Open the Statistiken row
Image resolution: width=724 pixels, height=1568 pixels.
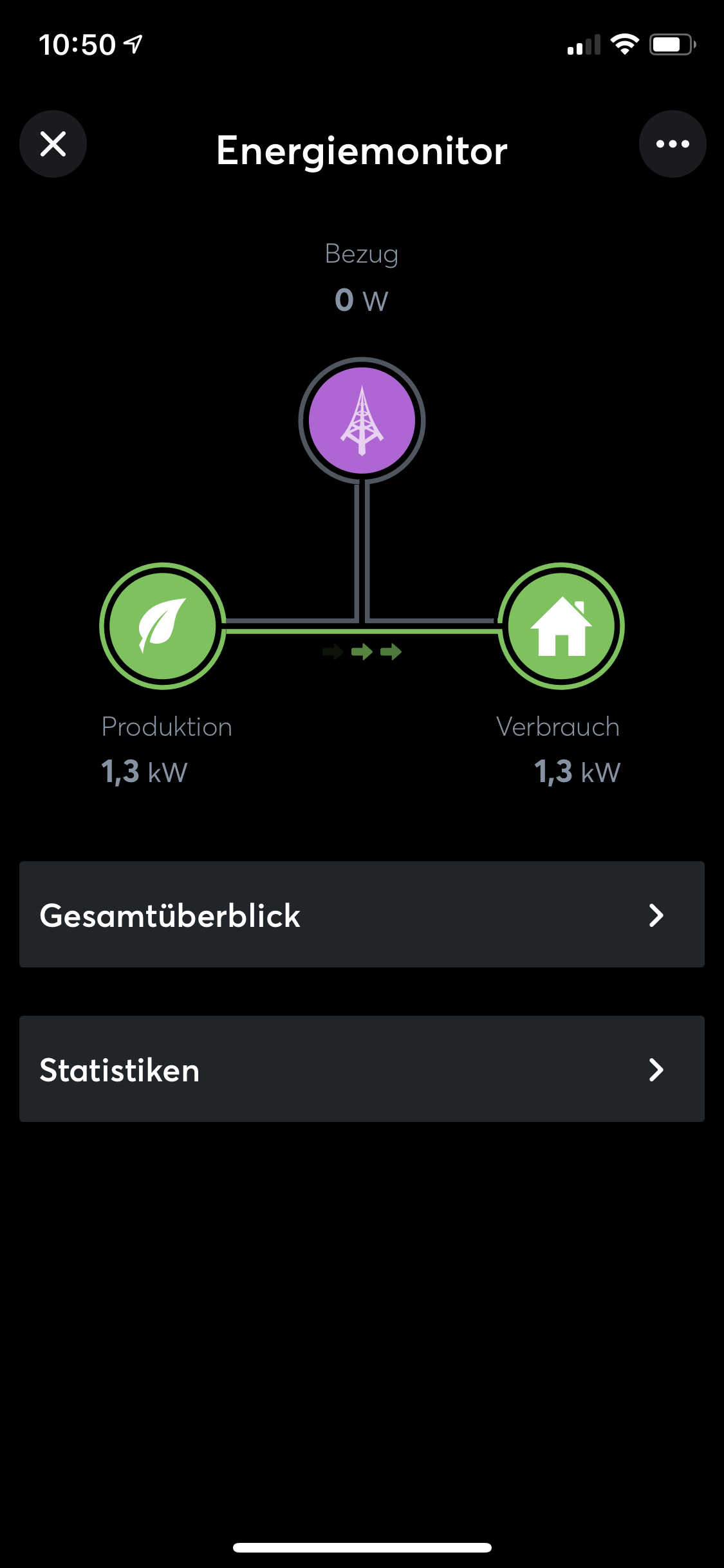tap(362, 1069)
